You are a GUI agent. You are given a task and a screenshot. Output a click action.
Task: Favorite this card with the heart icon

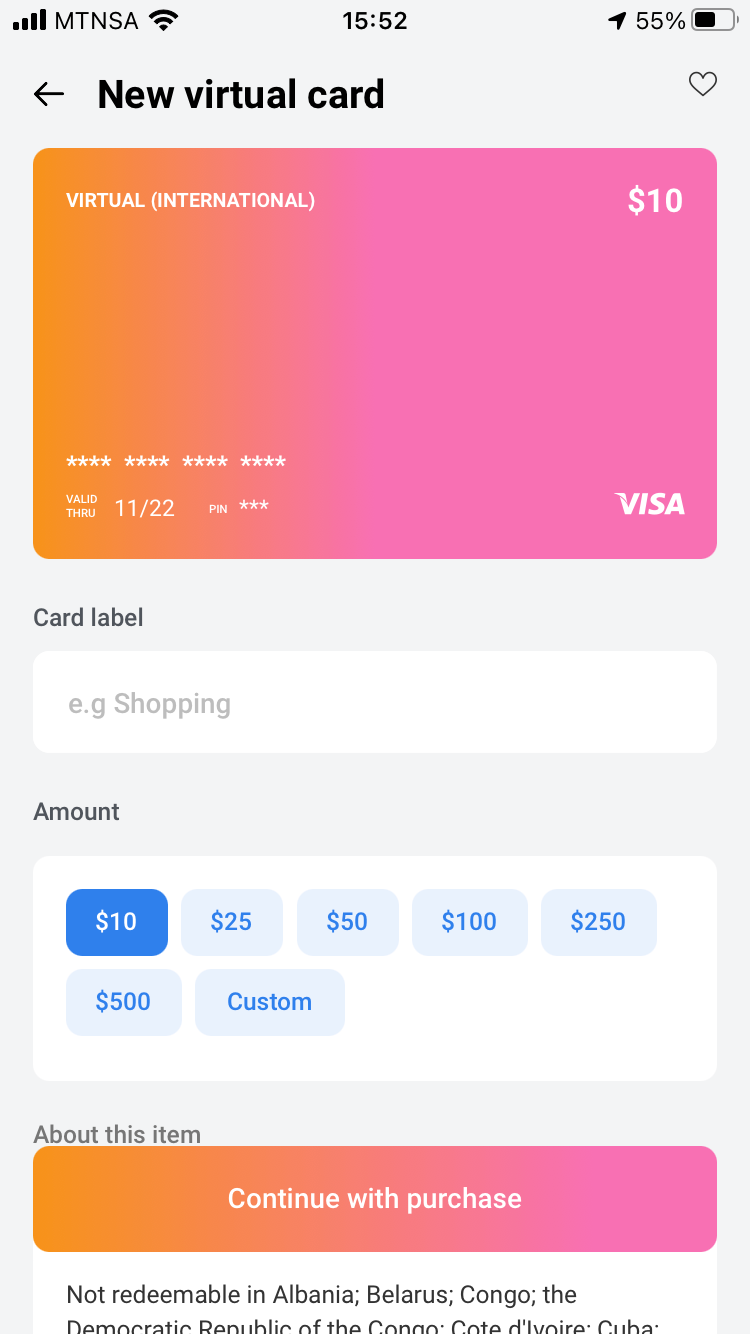point(703,85)
